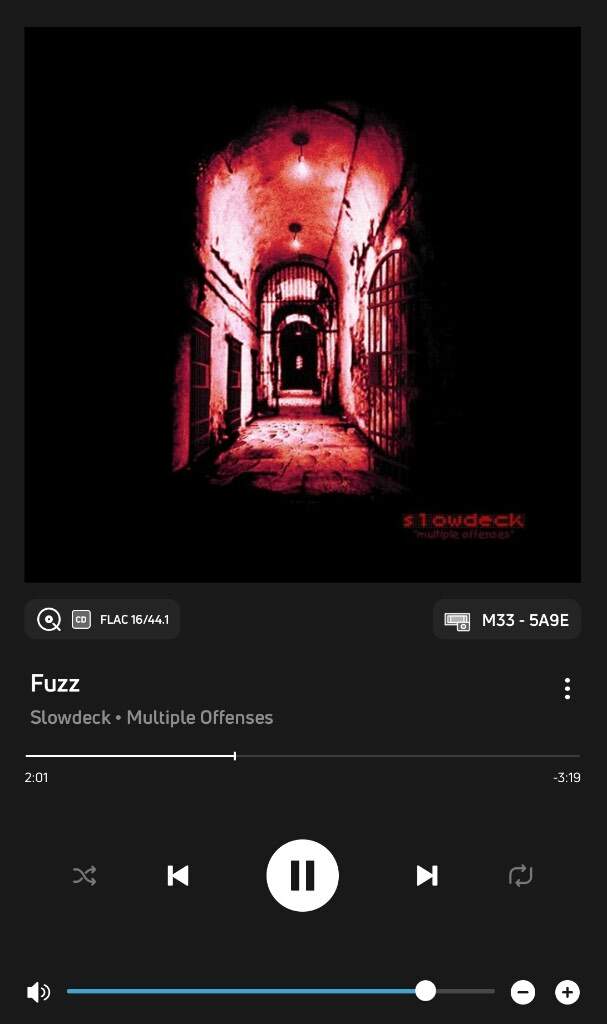The width and height of the screenshot is (607, 1024).
Task: Enable shuffle playback
Action: 85,876
